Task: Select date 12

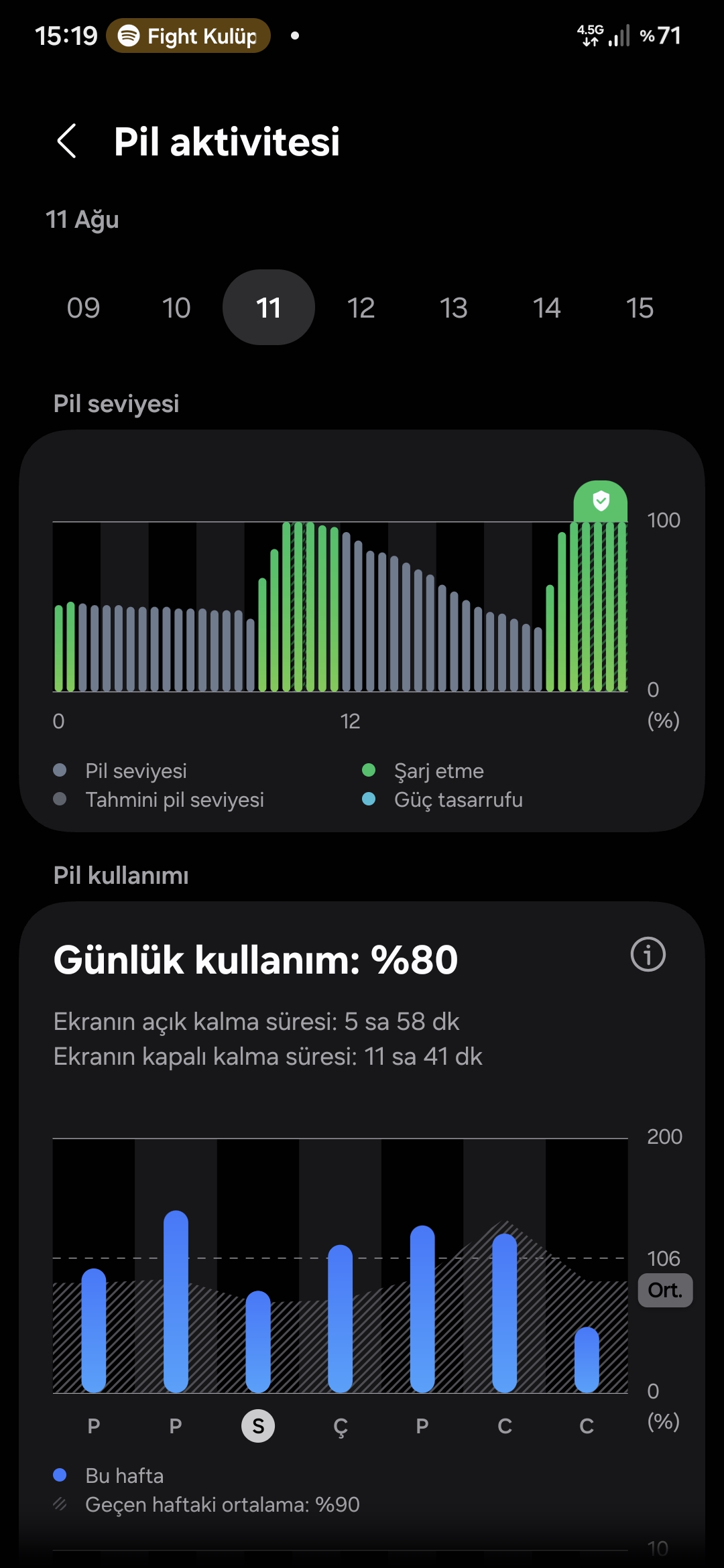Action: pos(361,308)
